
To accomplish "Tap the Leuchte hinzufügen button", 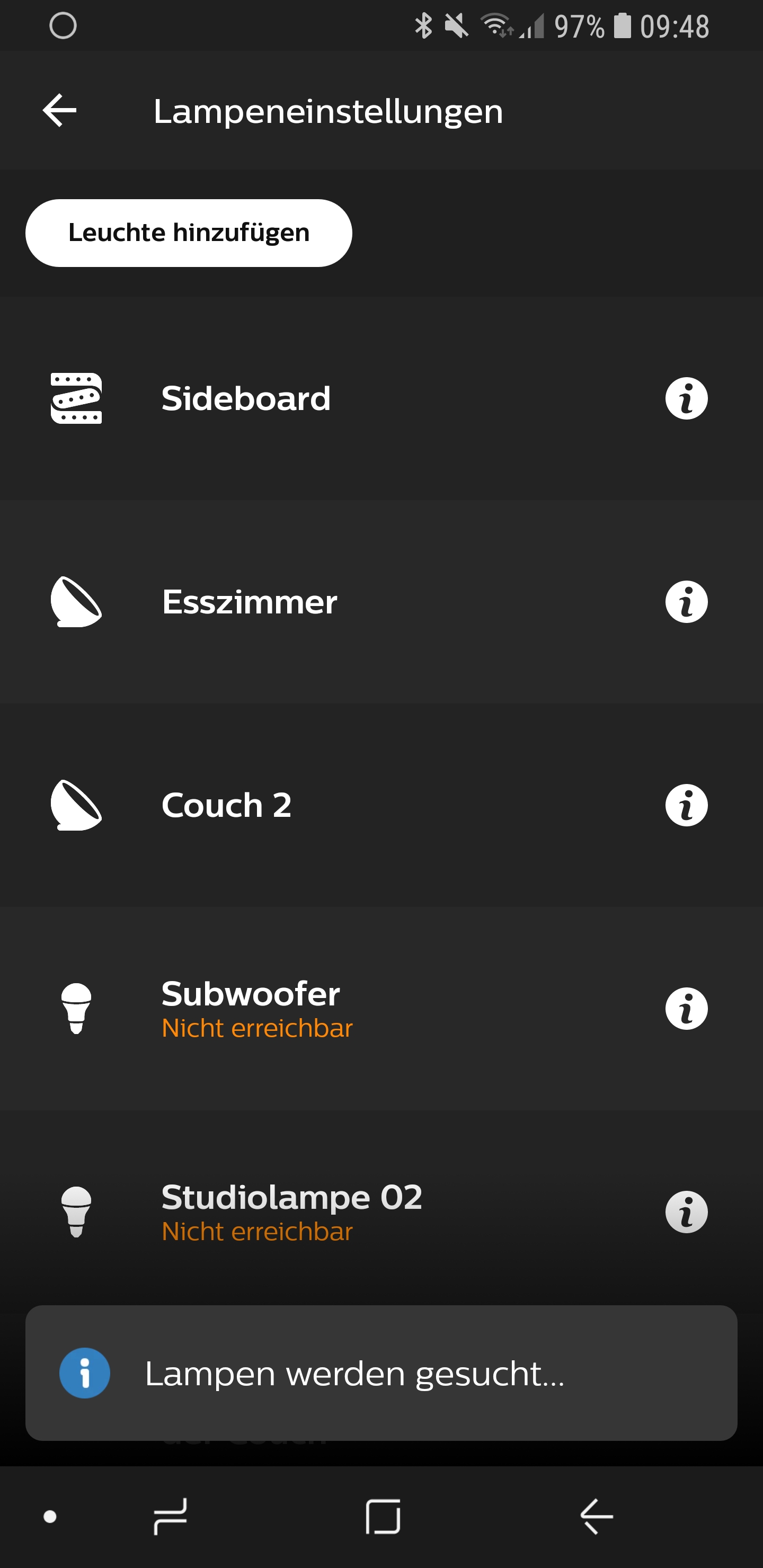I will click(x=189, y=233).
